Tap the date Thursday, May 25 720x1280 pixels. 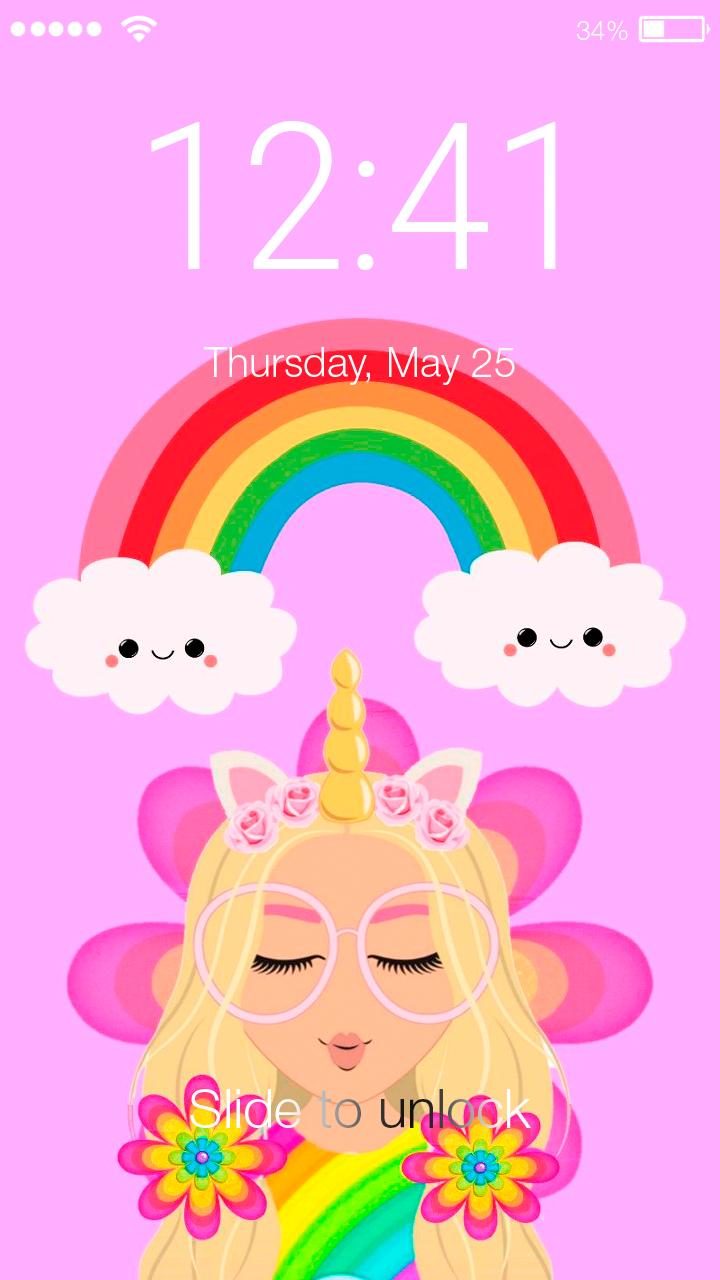click(360, 362)
